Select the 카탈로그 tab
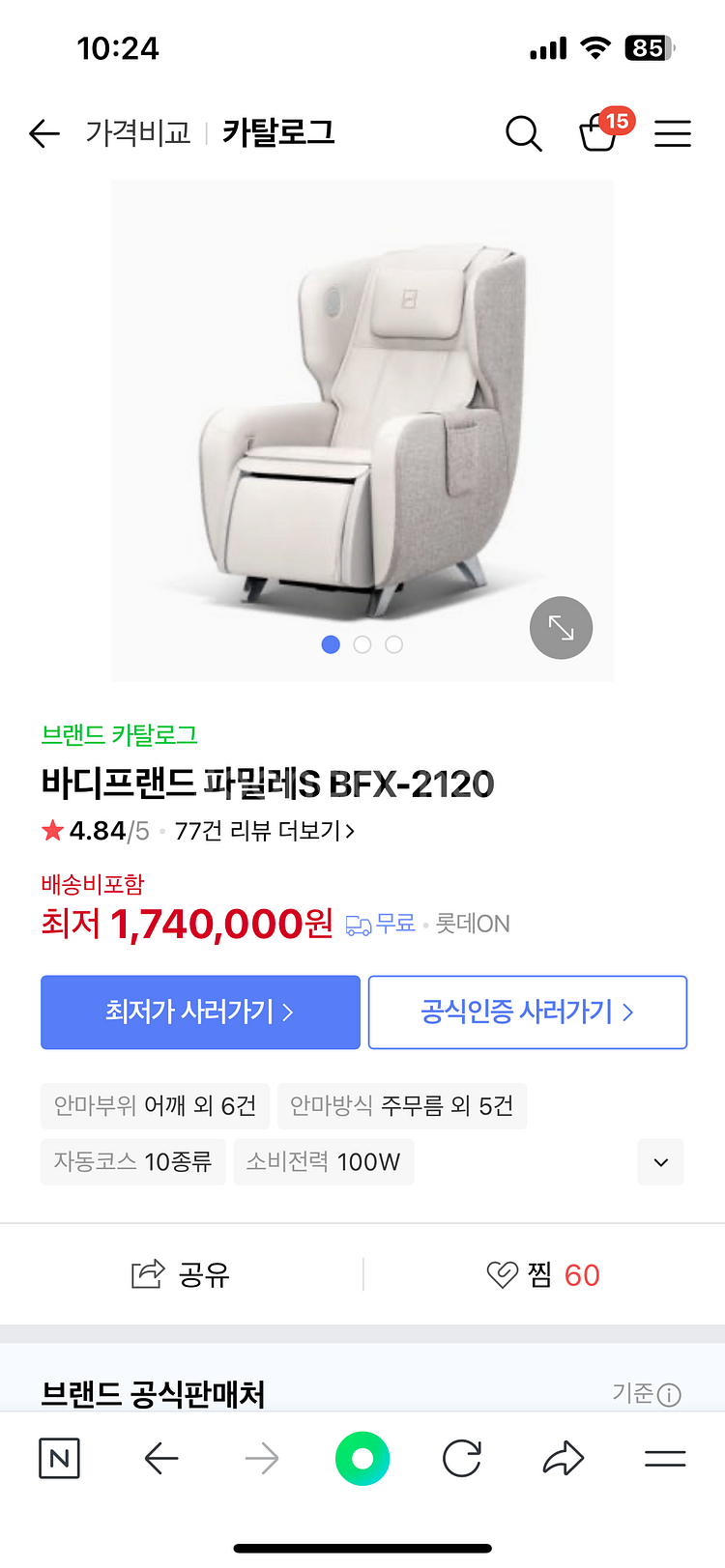Viewport: 725px width, 1568px height. (x=278, y=132)
